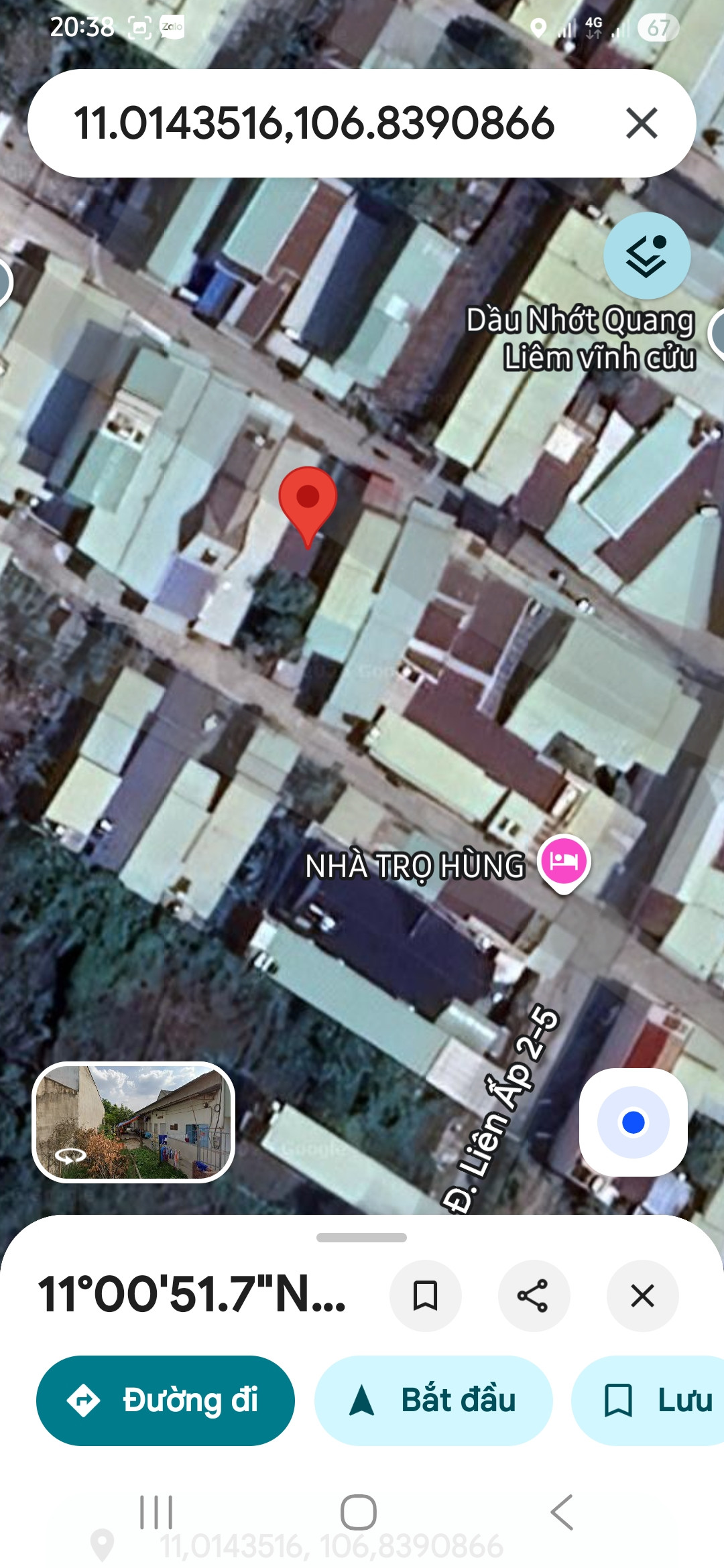Open the Street View thumbnail
The height and width of the screenshot is (1568, 724).
(133, 1122)
